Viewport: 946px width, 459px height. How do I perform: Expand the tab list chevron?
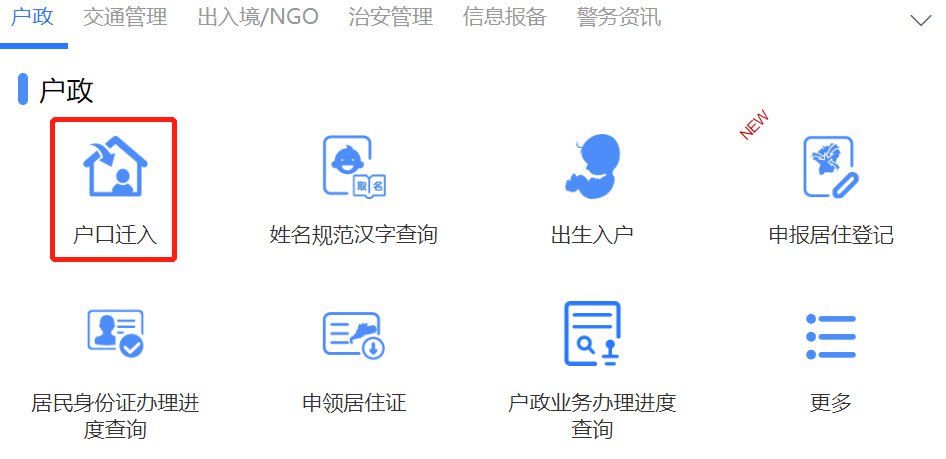(918, 20)
